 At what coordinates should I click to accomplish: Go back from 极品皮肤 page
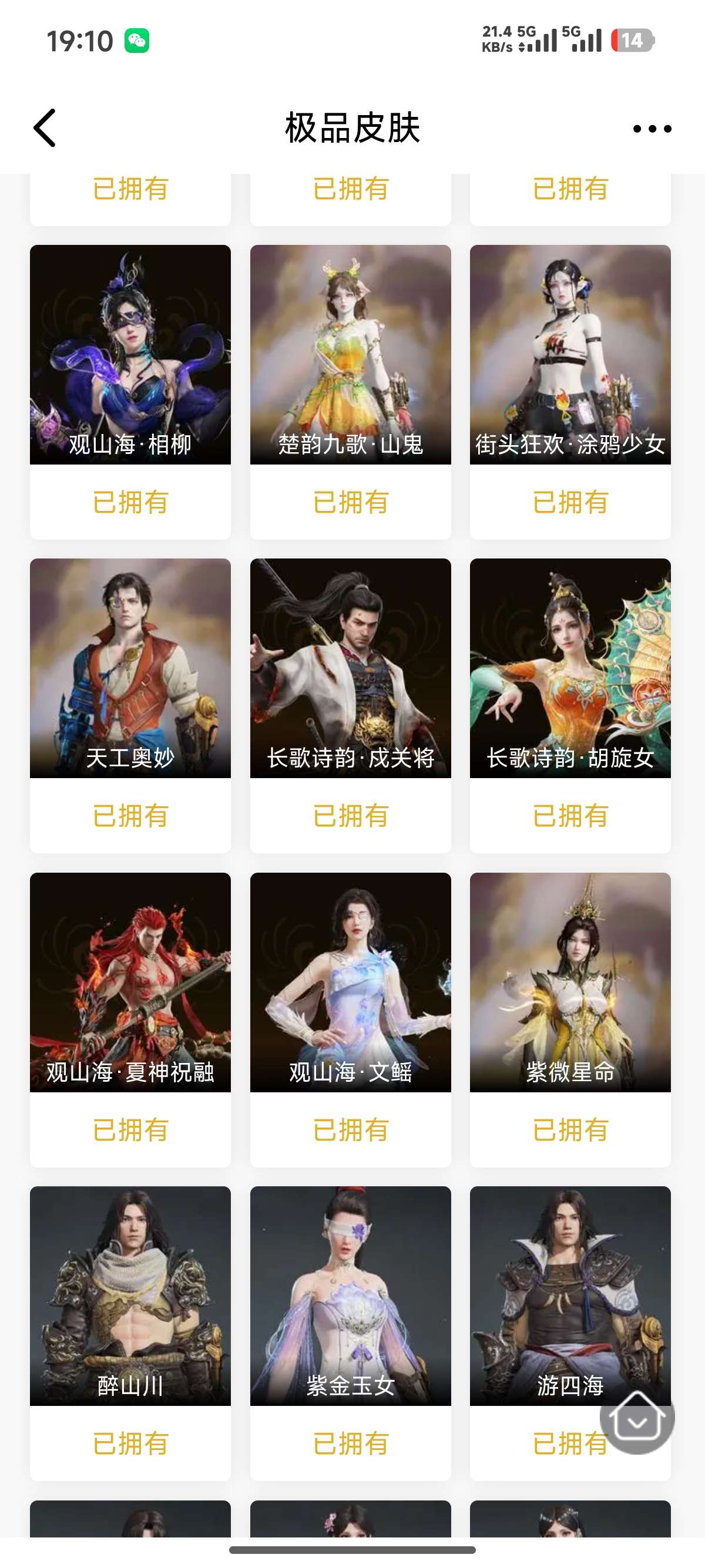pyautogui.click(x=45, y=128)
